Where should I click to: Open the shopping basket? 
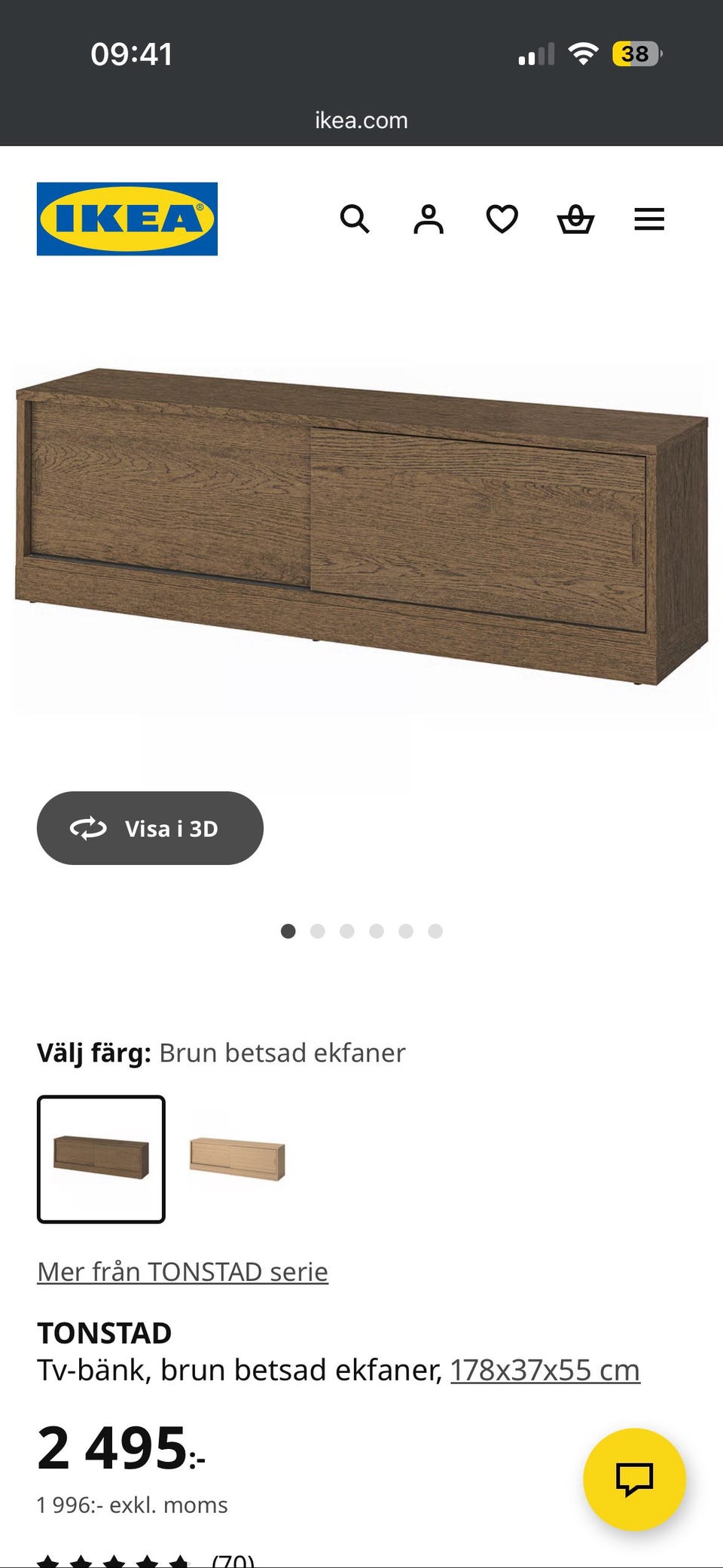(x=575, y=219)
